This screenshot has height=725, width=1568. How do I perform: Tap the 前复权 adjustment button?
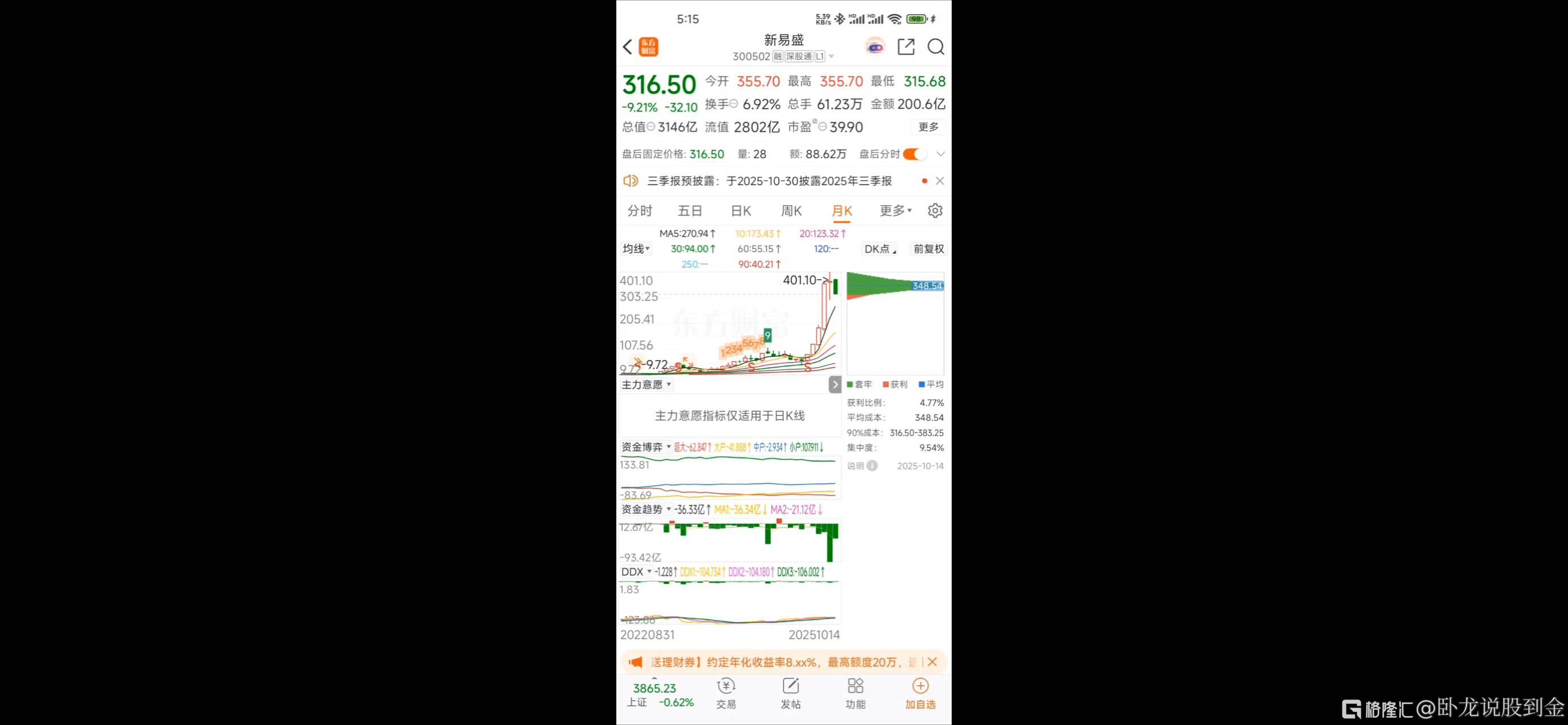(928, 249)
